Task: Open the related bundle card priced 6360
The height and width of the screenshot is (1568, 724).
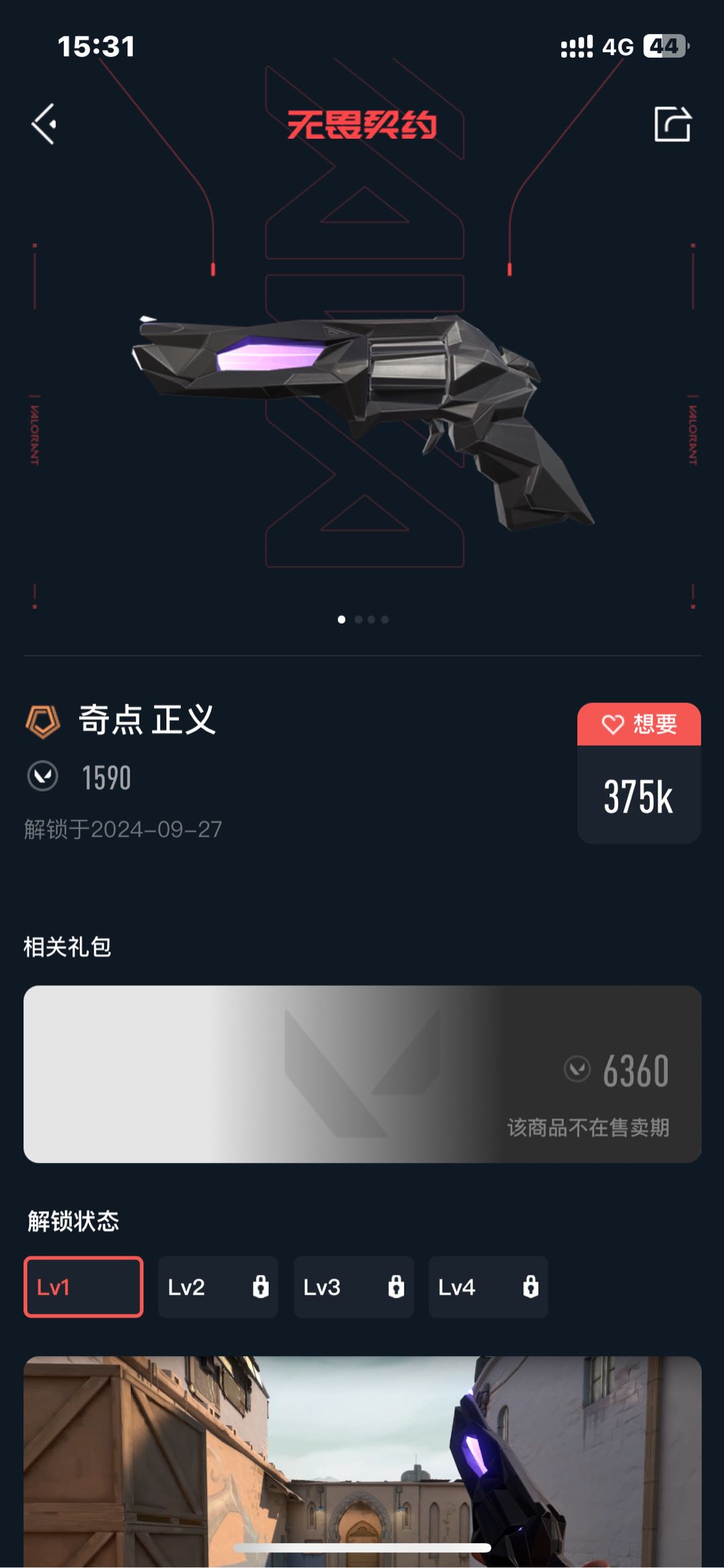Action: coord(362,1074)
